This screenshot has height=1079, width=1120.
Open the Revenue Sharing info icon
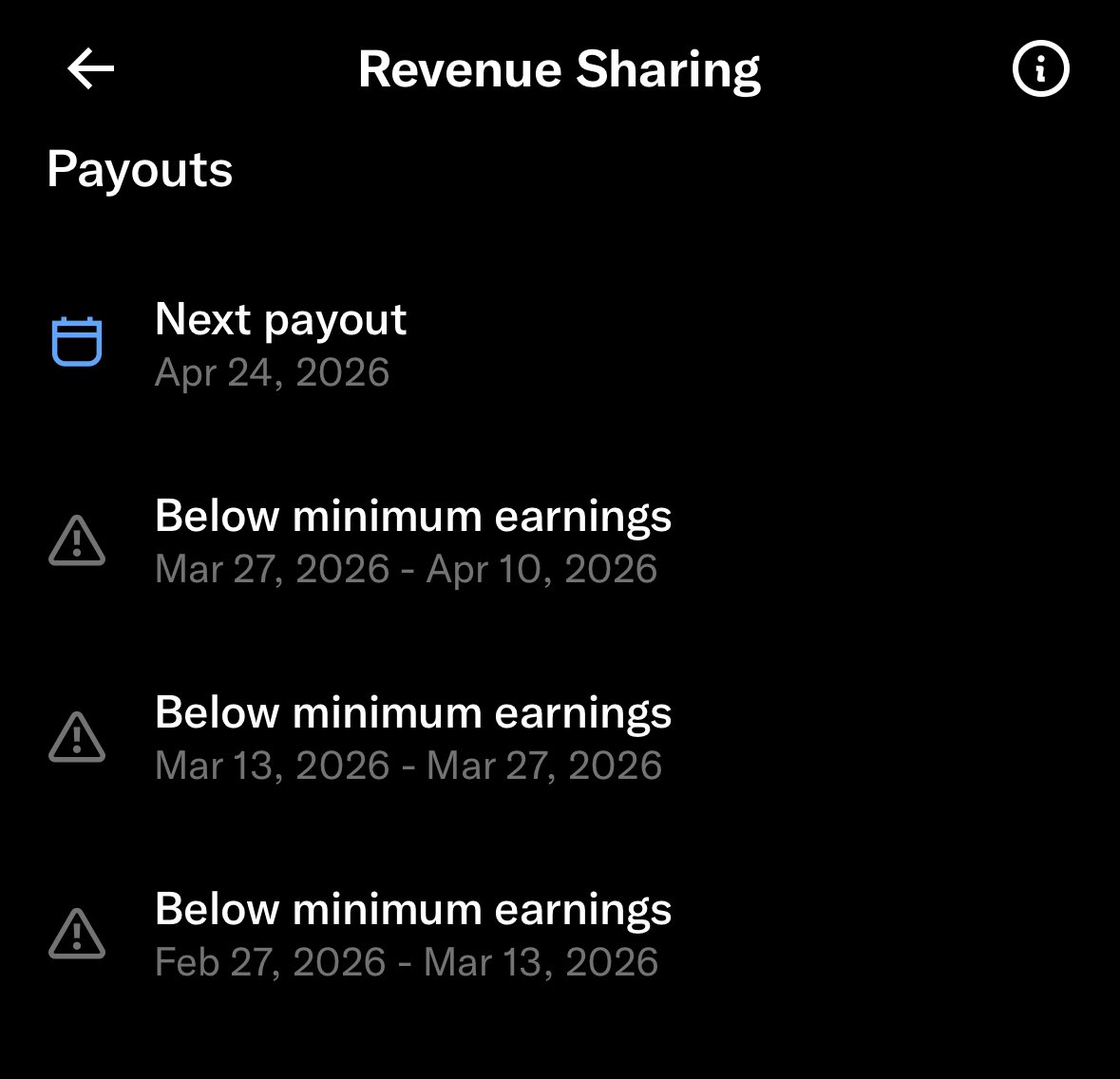1040,69
